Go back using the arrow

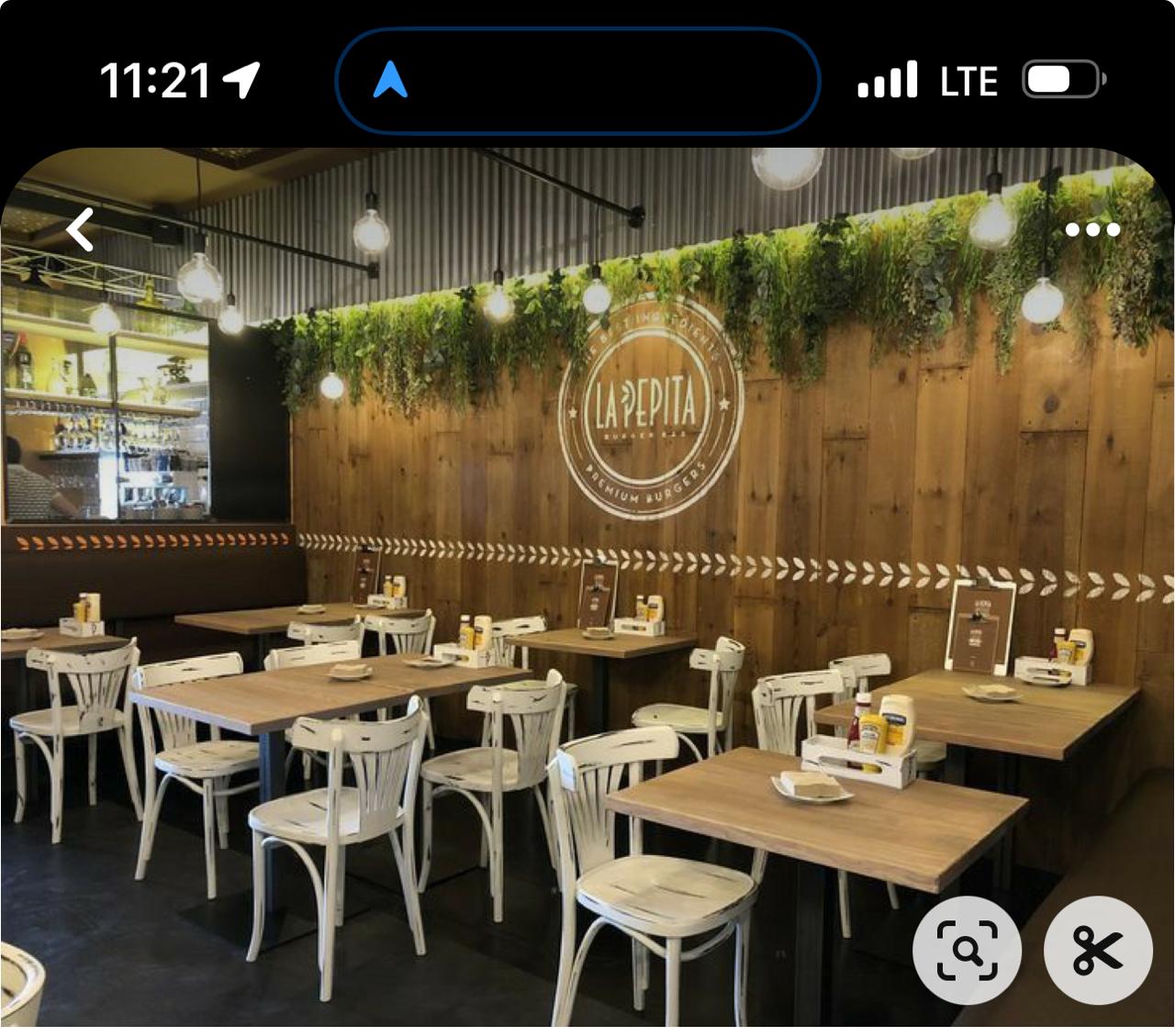click(81, 229)
